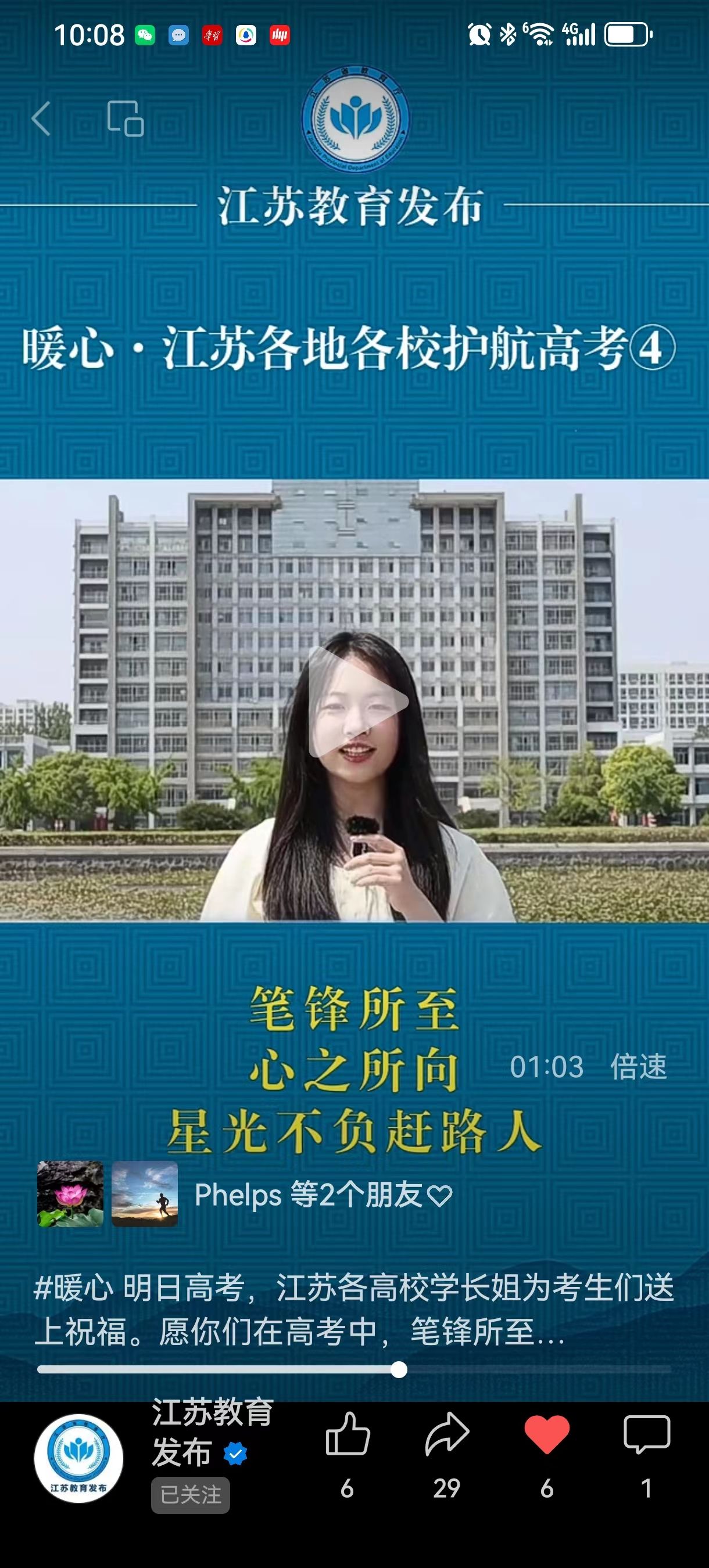This screenshot has width=709, height=1568.
Task: Seek the video using the progress bar
Action: 399,1369
